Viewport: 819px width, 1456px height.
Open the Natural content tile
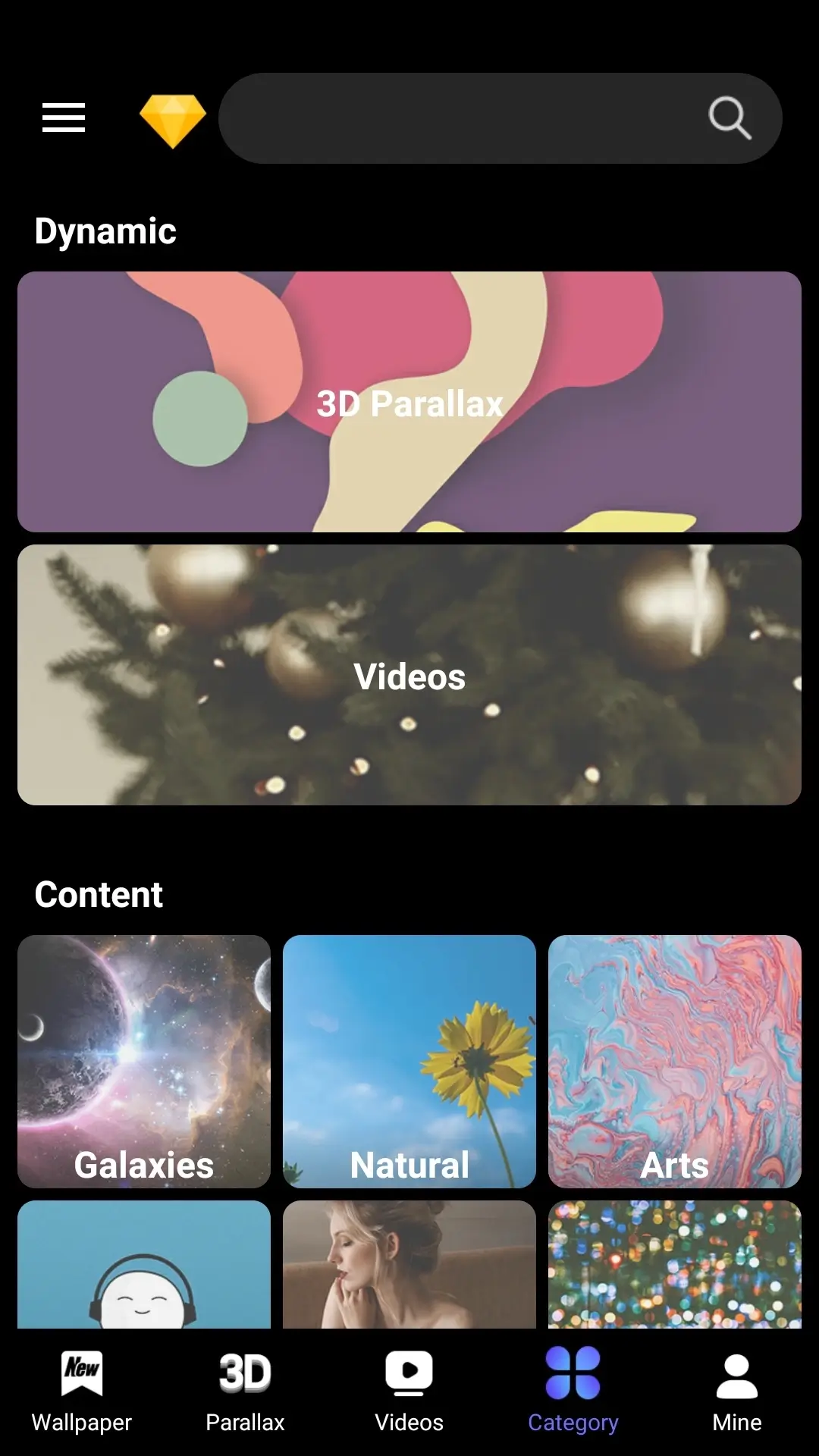tap(409, 1062)
